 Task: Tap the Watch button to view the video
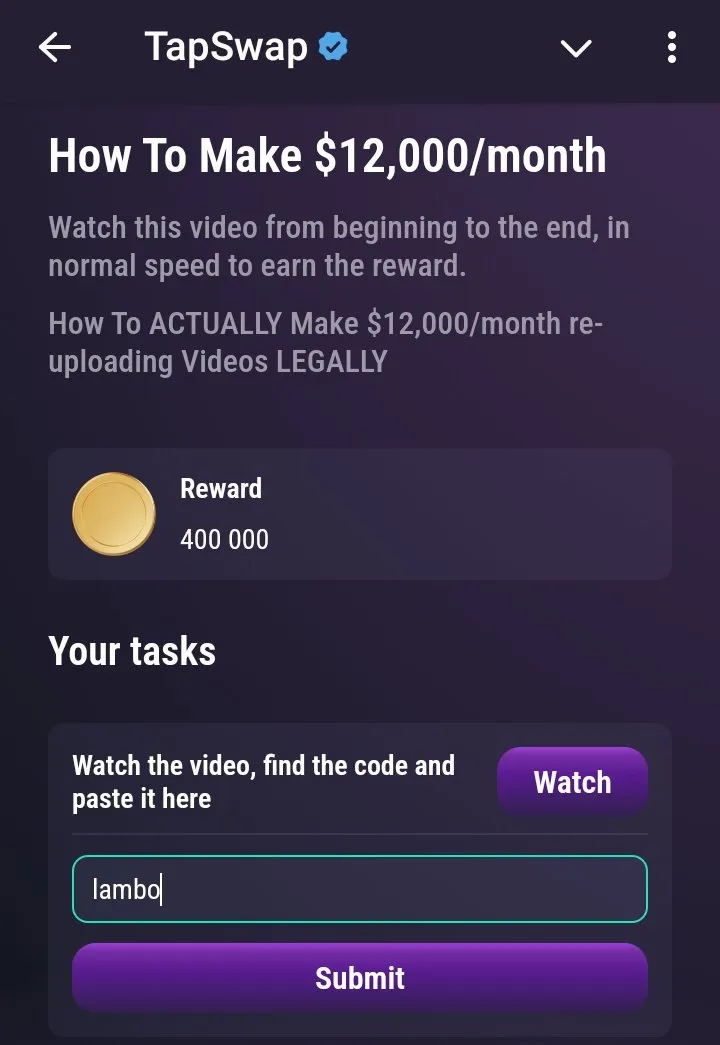[x=572, y=781]
